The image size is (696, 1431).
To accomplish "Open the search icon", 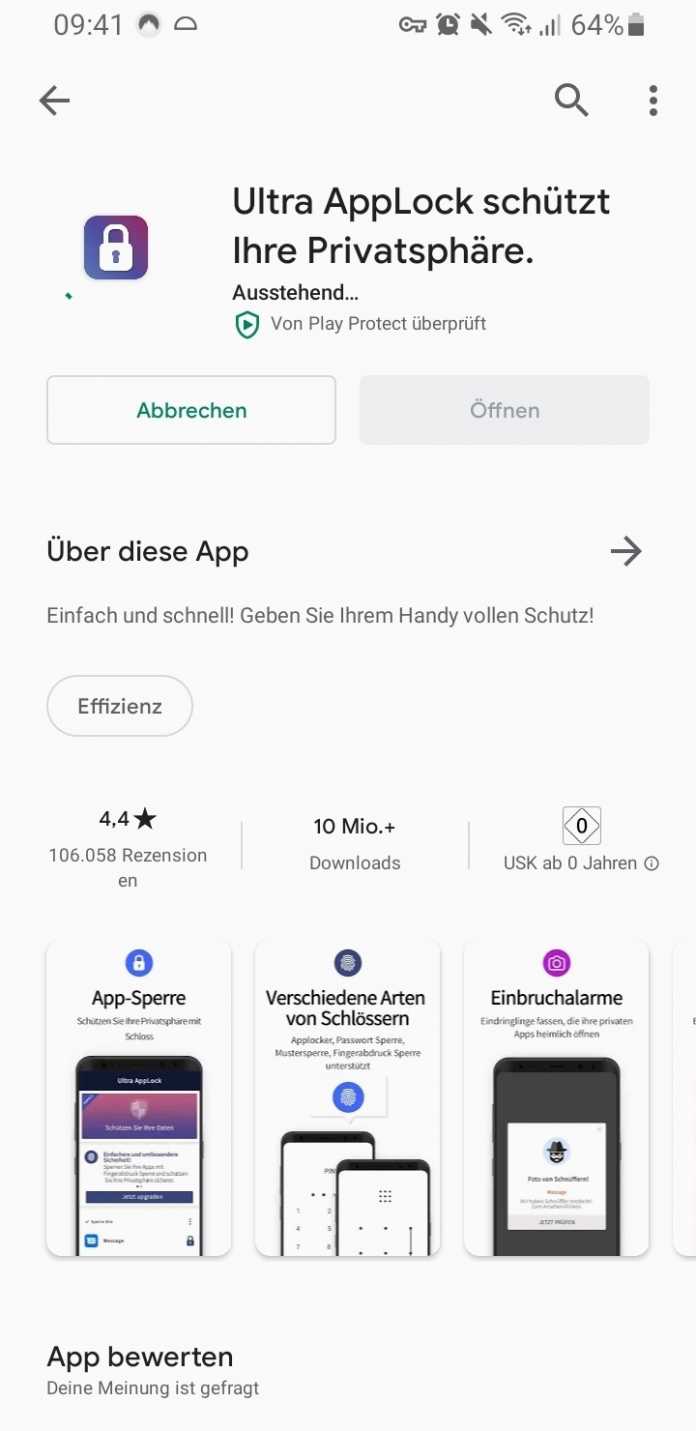I will pos(571,100).
